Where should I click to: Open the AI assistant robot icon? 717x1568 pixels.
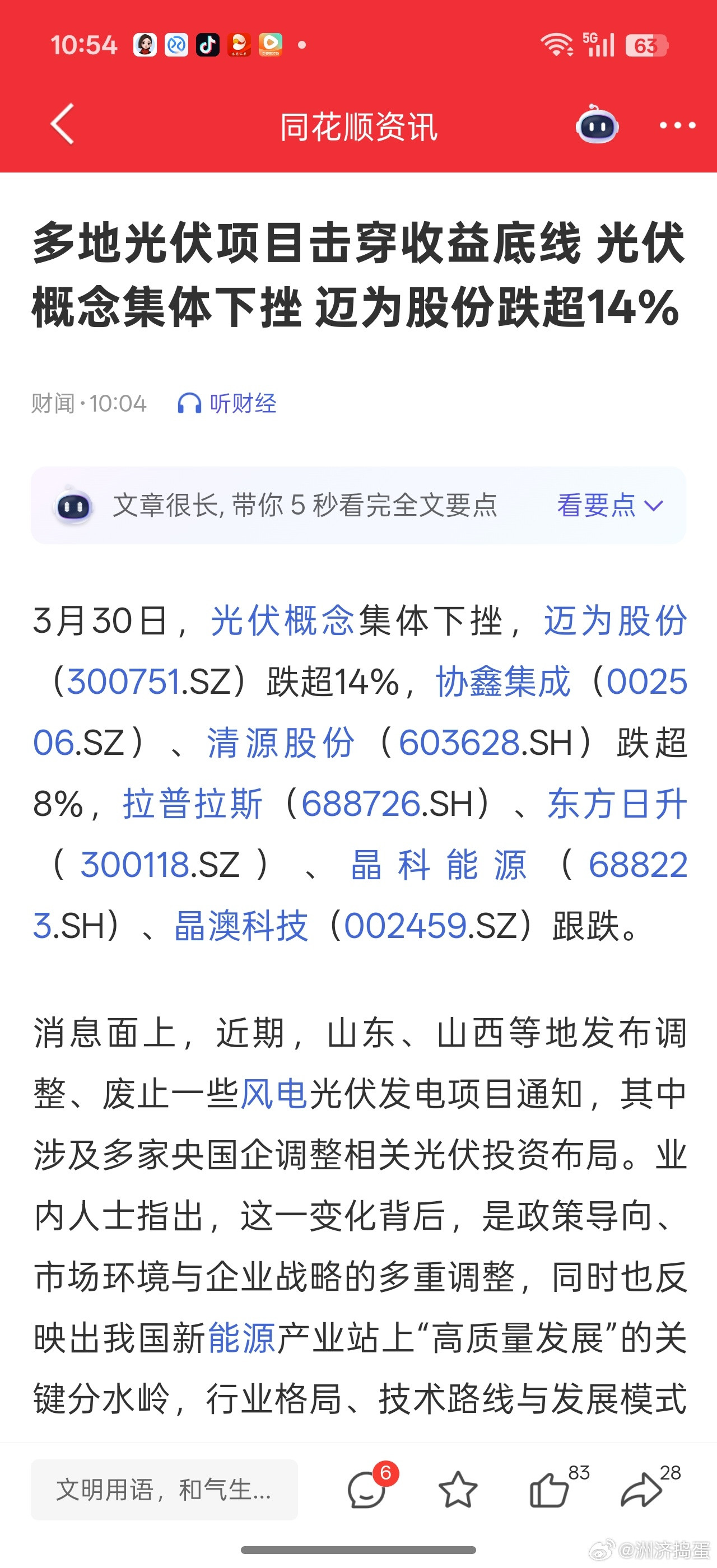(598, 125)
